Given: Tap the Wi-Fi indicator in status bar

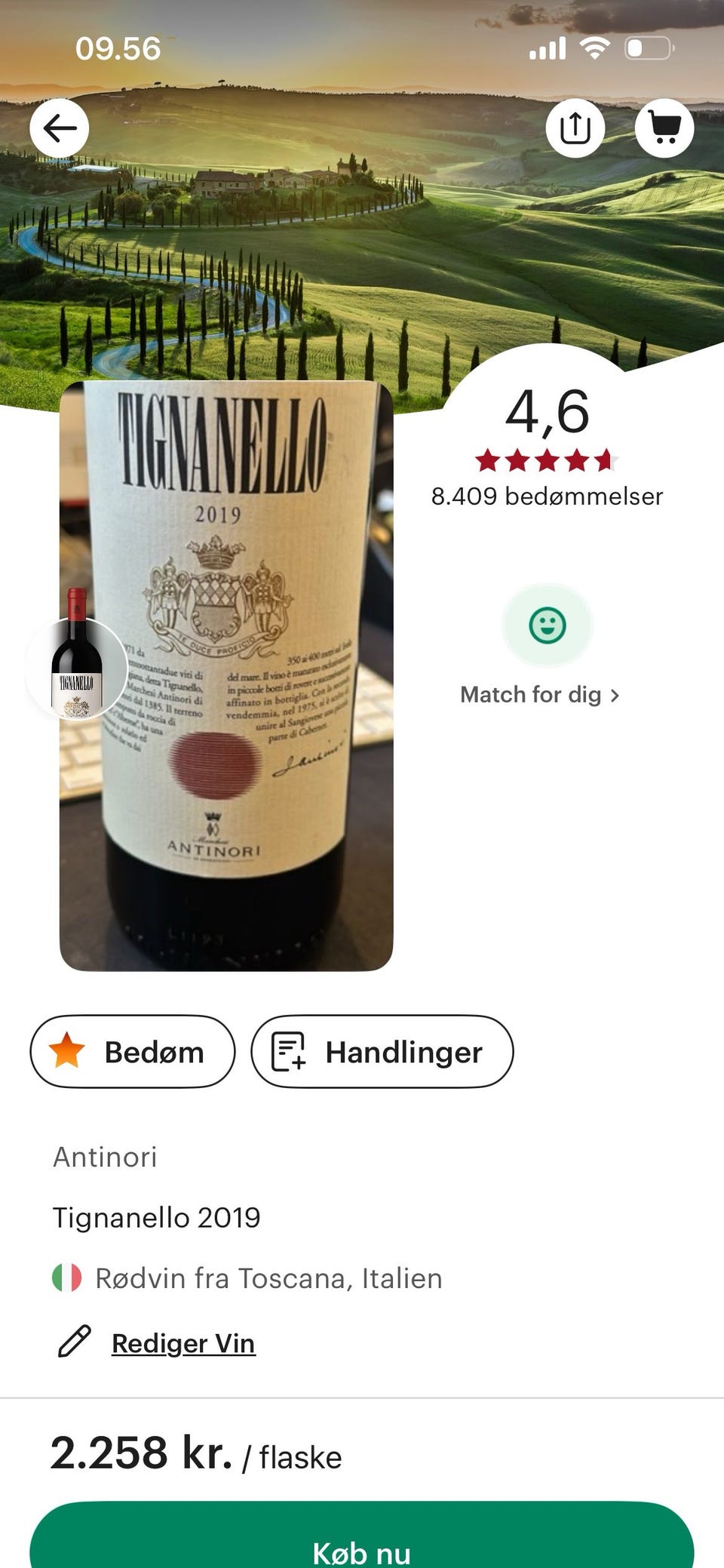Looking at the screenshot, I should (594, 48).
